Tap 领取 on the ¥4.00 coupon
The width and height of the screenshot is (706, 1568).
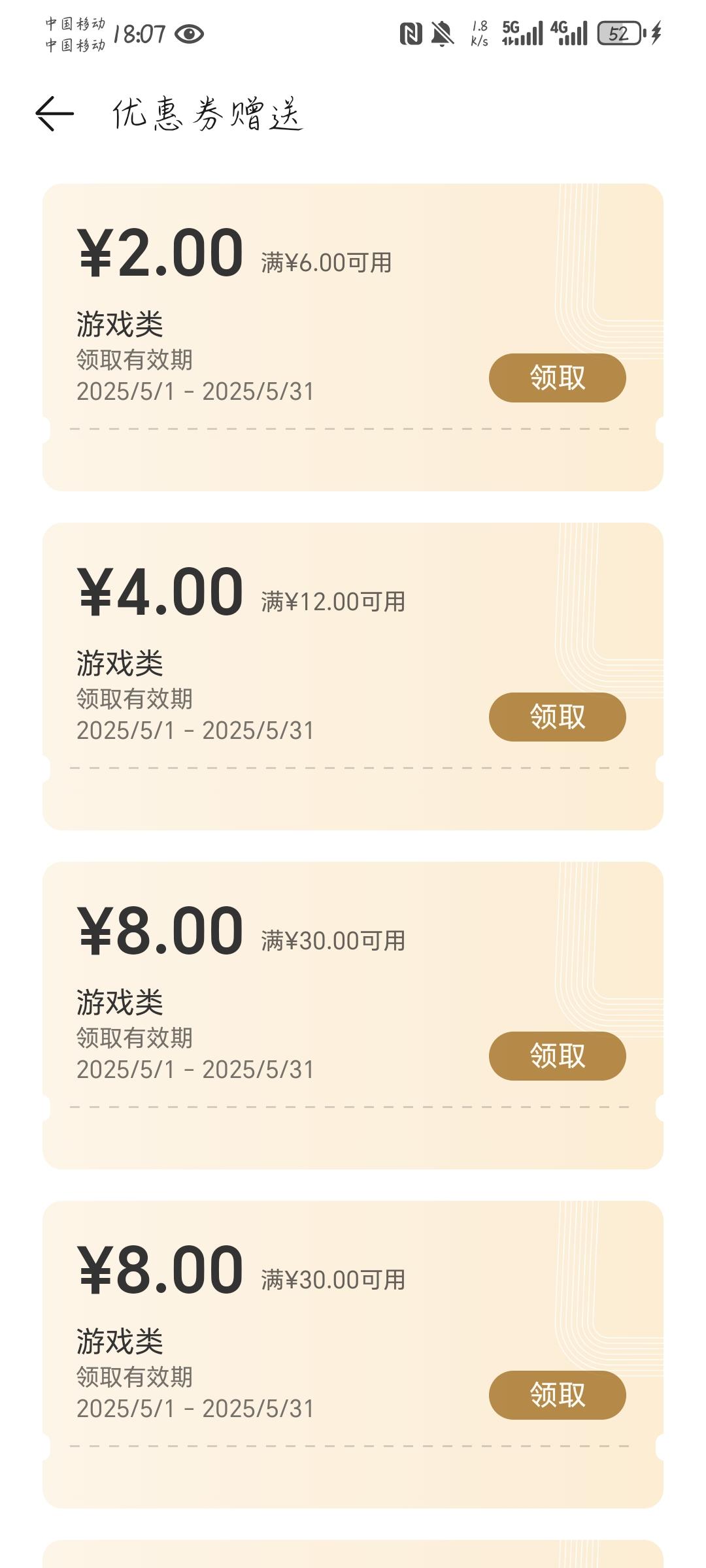point(557,717)
